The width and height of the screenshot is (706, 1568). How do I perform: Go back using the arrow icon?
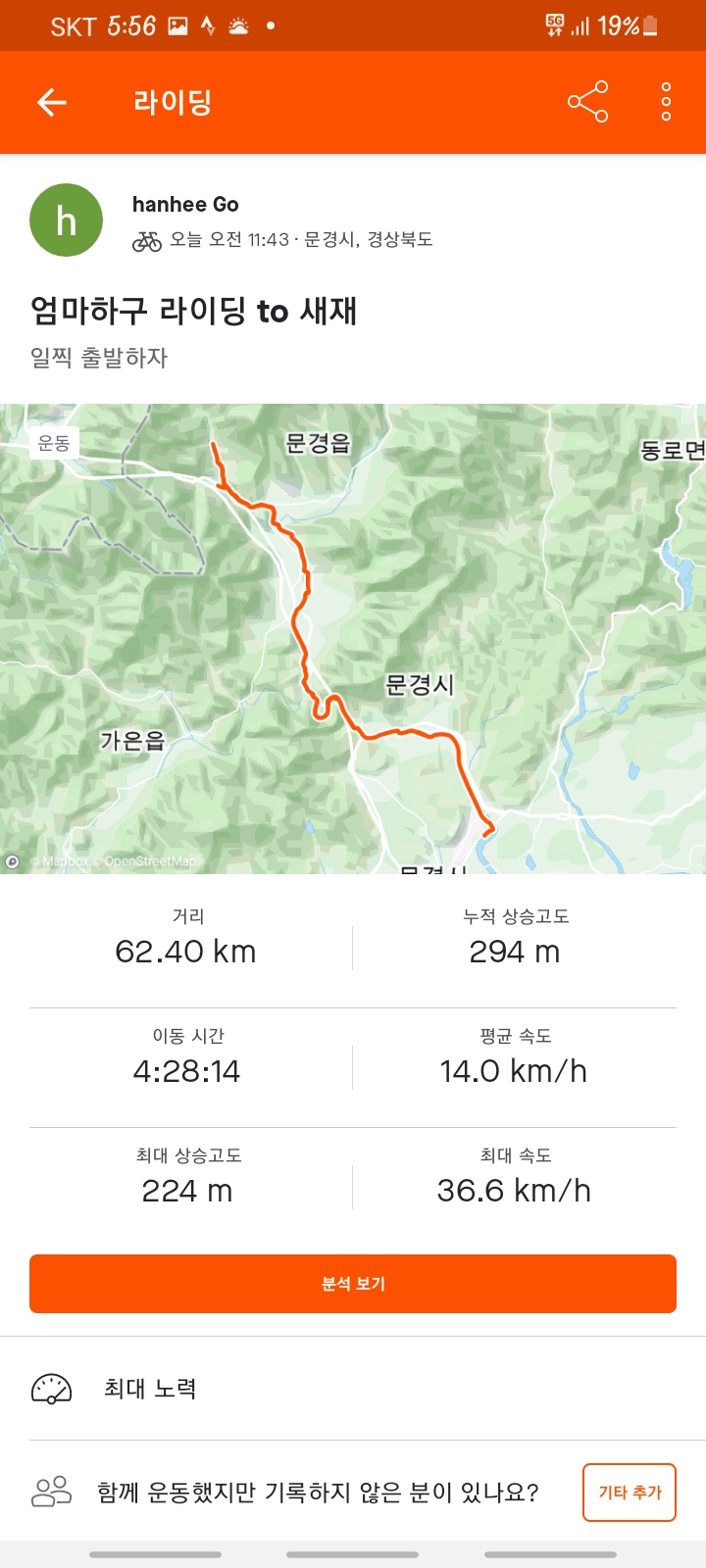pyautogui.click(x=52, y=102)
